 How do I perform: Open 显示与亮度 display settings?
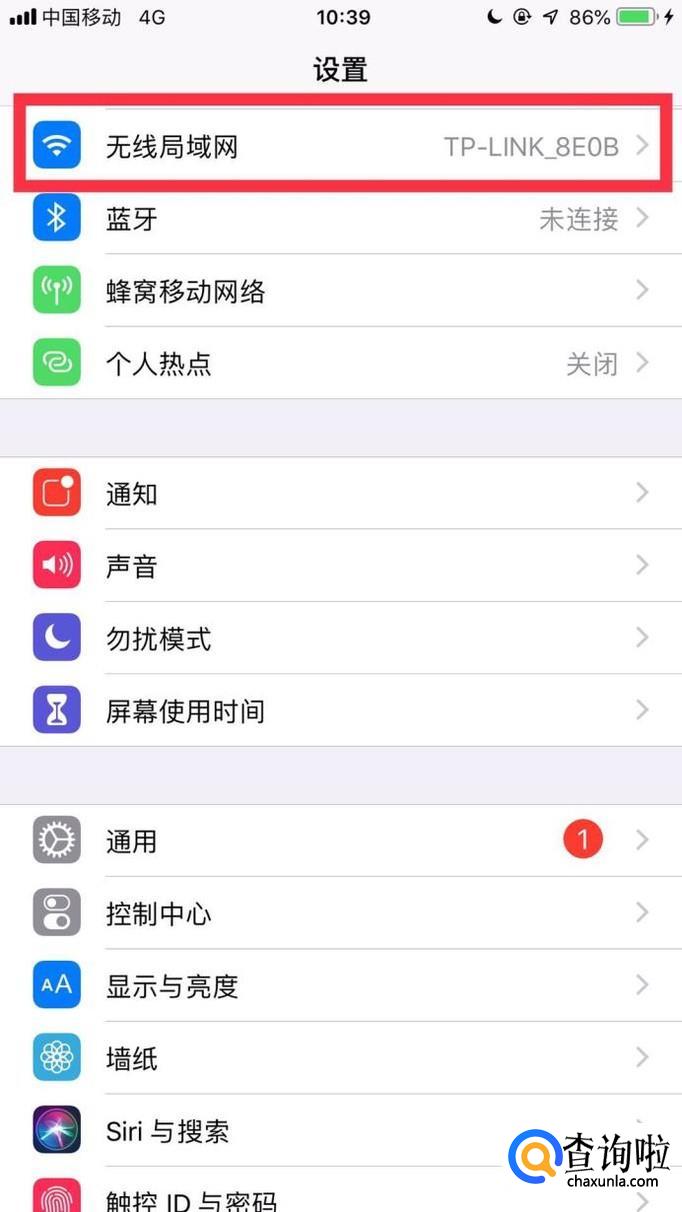point(340,986)
